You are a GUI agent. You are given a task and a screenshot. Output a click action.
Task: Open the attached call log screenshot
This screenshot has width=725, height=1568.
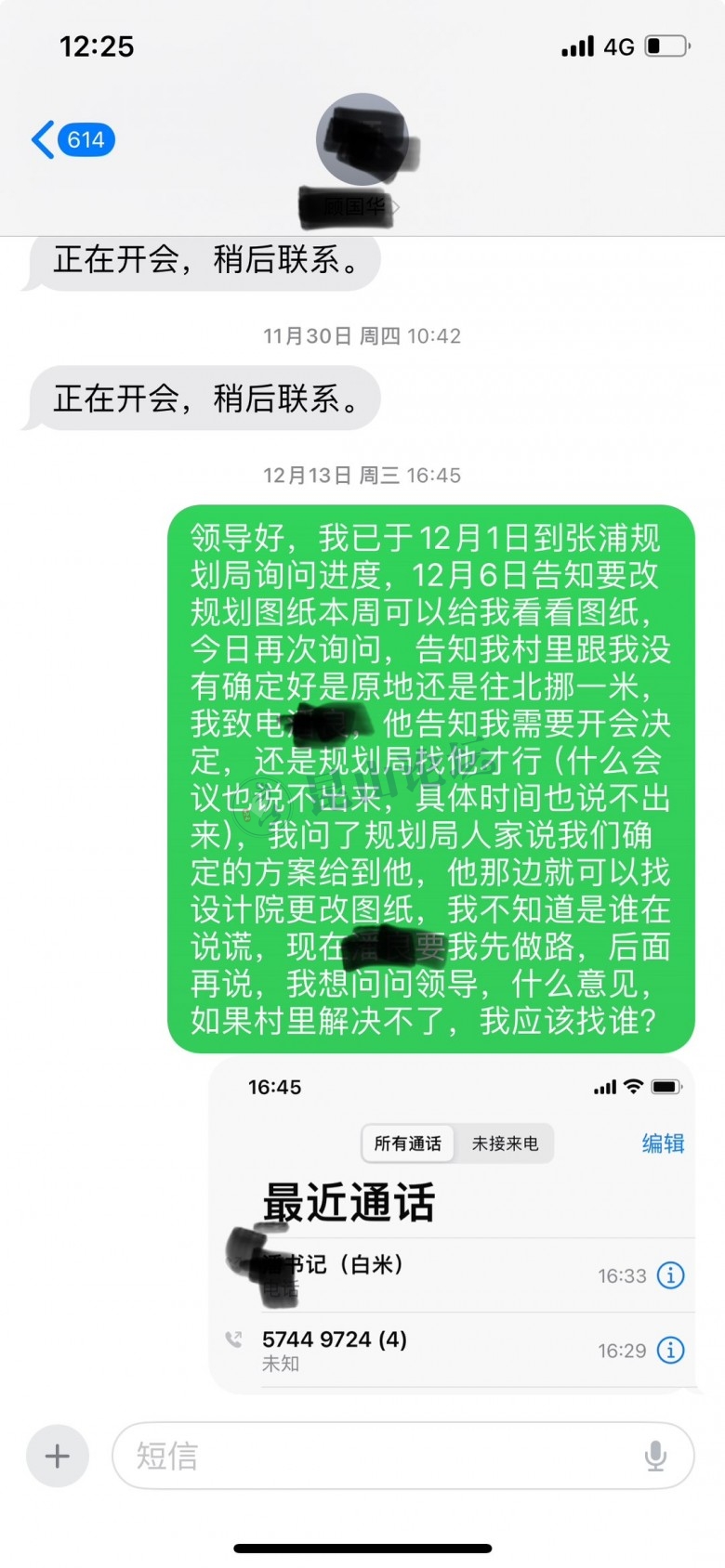coord(453,1226)
